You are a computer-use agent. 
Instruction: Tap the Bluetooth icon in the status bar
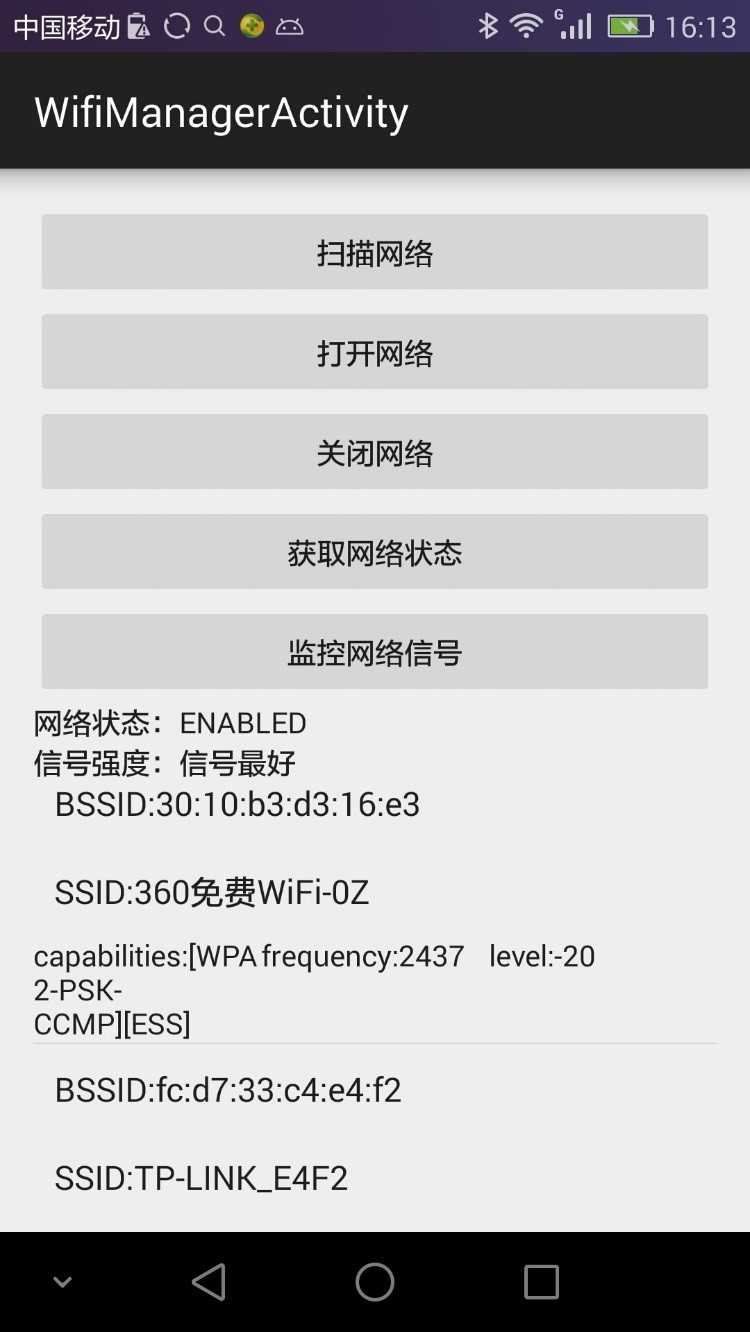click(489, 25)
